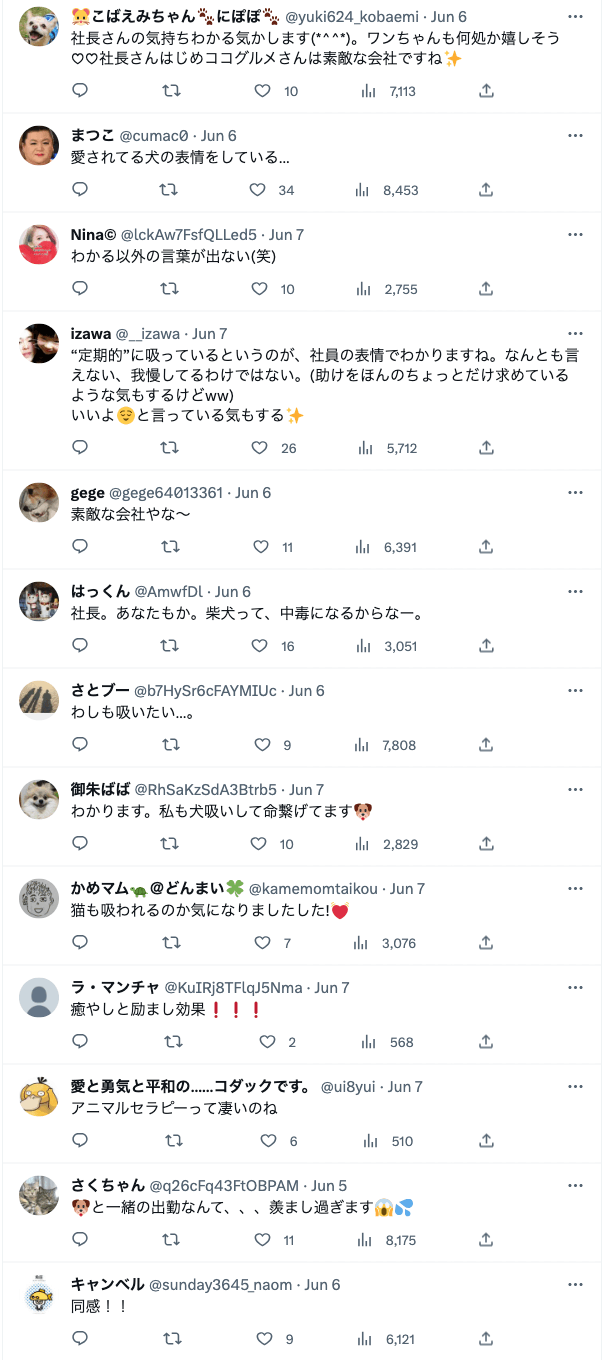Share さくちゃん's tweet
The image size is (612, 1360).
pos(486,1240)
